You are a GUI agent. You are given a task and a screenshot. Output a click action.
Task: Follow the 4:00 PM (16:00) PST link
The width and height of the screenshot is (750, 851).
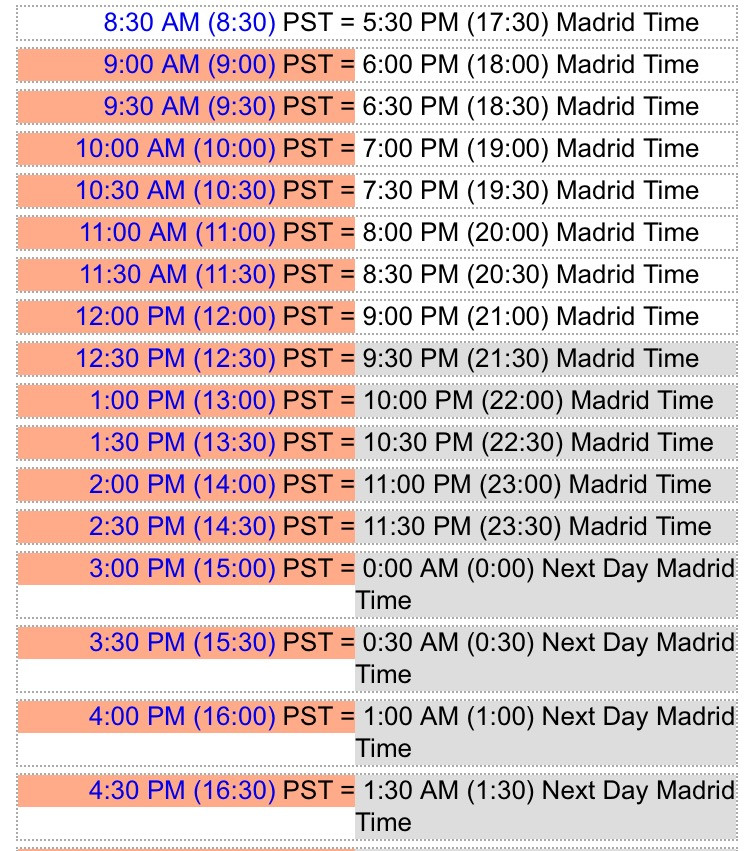click(182, 717)
